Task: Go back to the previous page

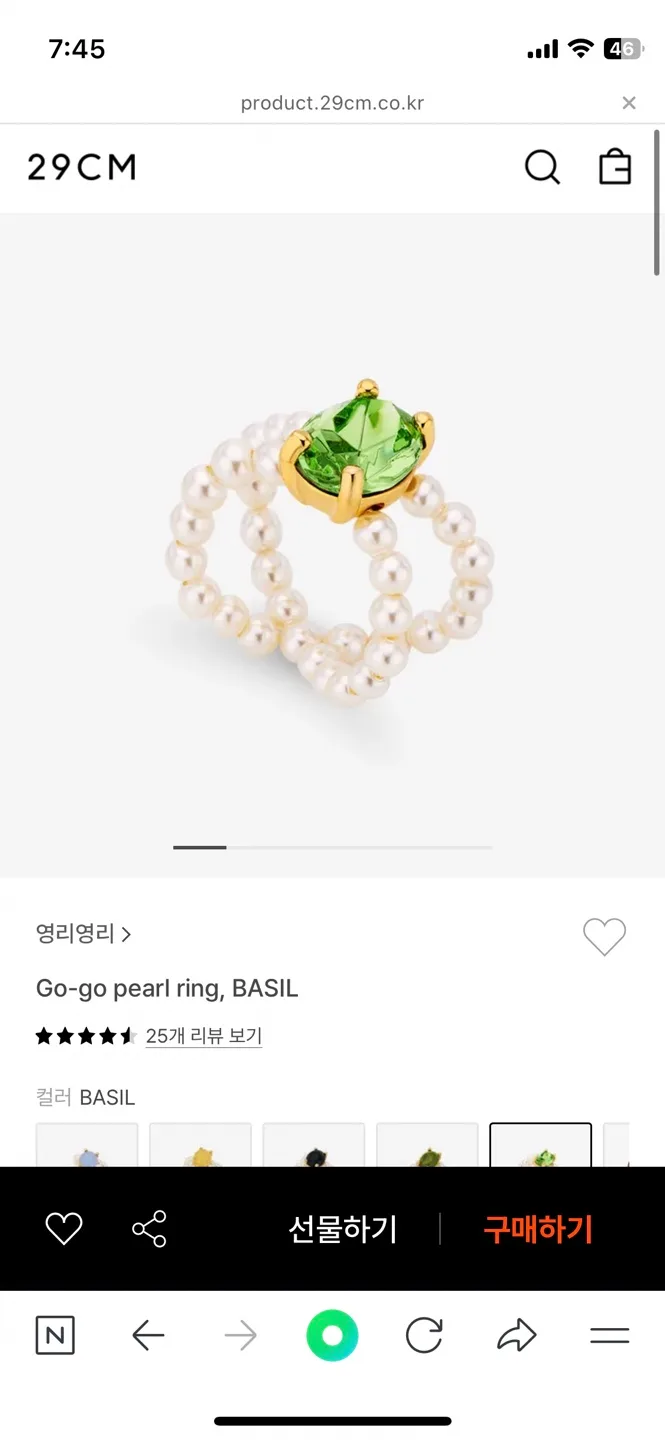Action: click(x=148, y=1335)
